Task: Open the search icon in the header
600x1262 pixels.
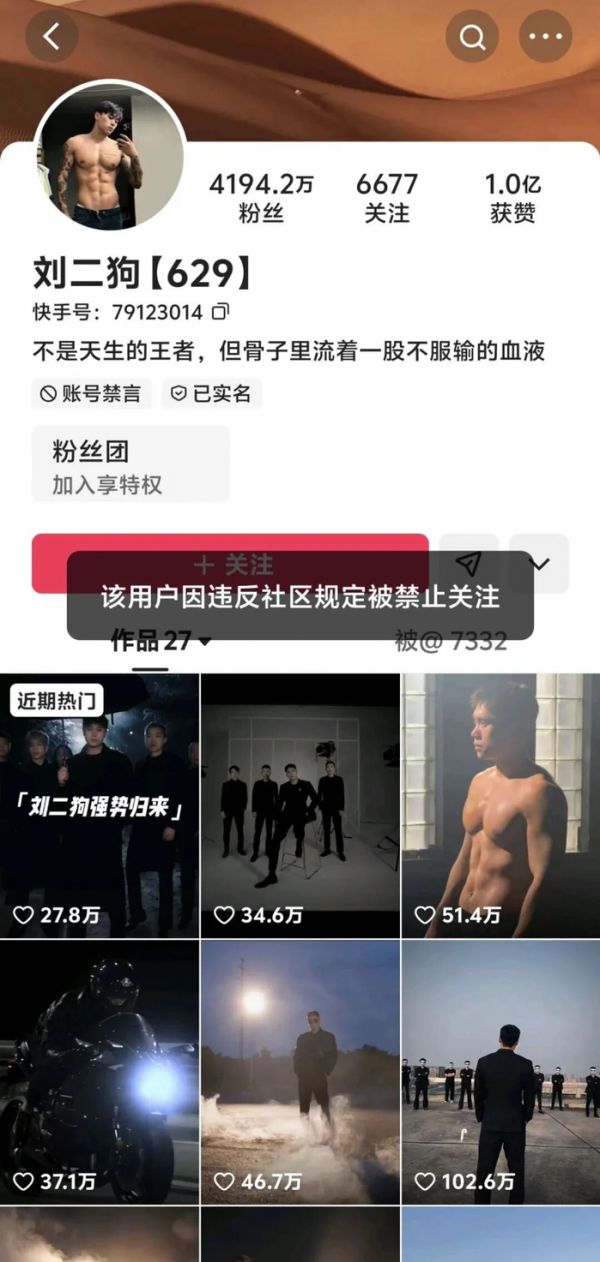Action: pyautogui.click(x=472, y=37)
